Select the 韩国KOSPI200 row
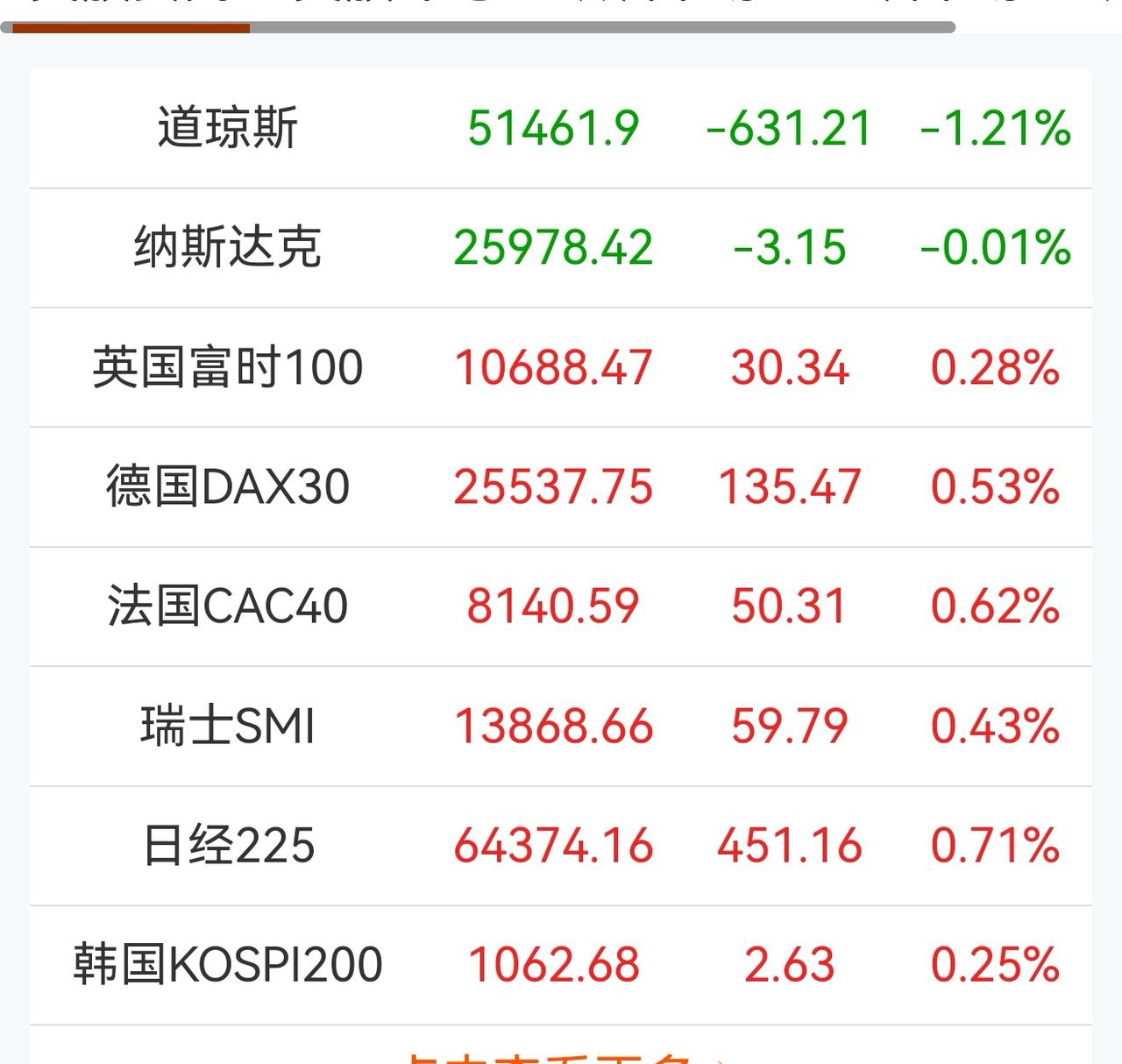 (x=561, y=965)
